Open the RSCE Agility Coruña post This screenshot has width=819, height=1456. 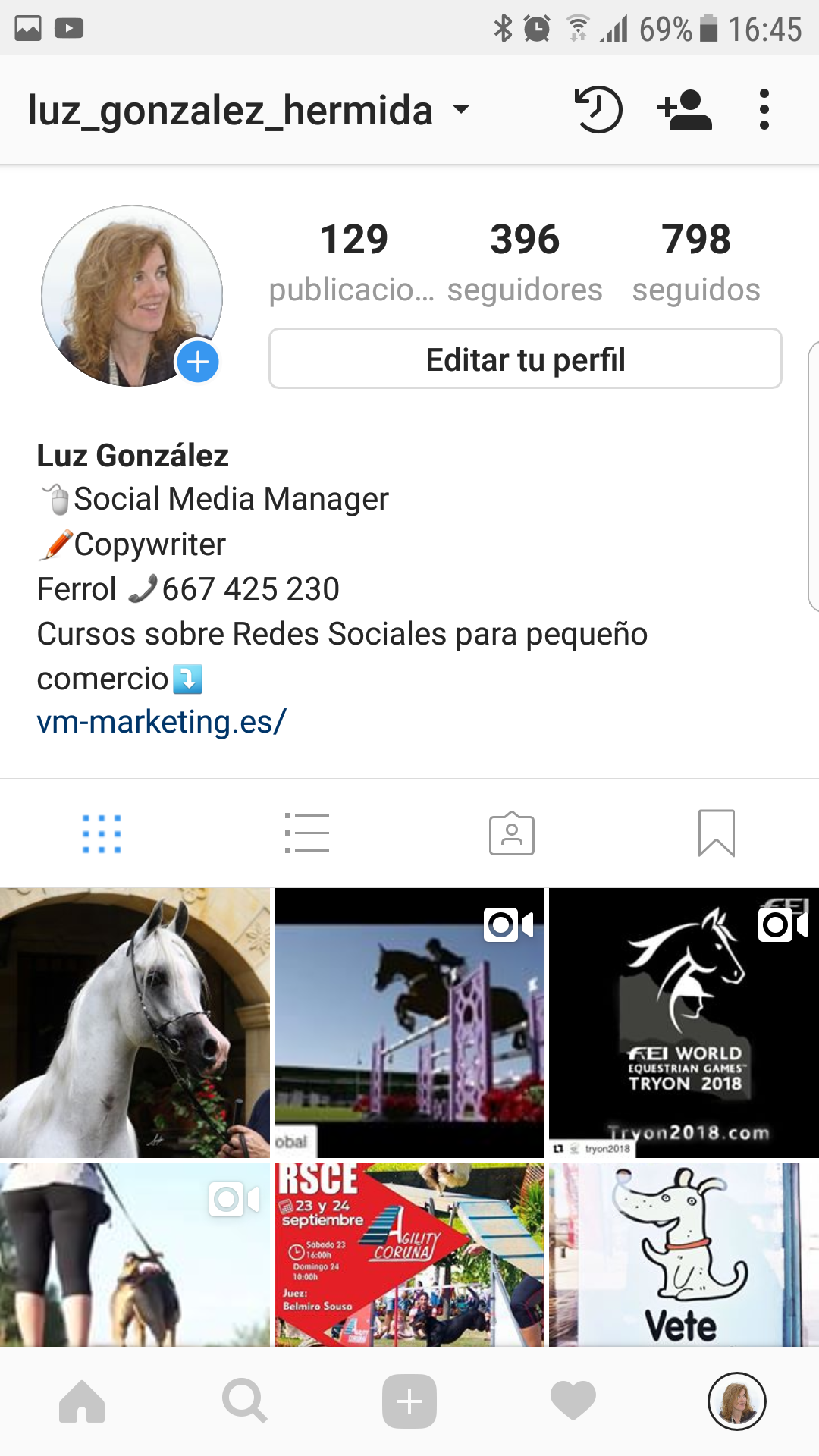(409, 1254)
